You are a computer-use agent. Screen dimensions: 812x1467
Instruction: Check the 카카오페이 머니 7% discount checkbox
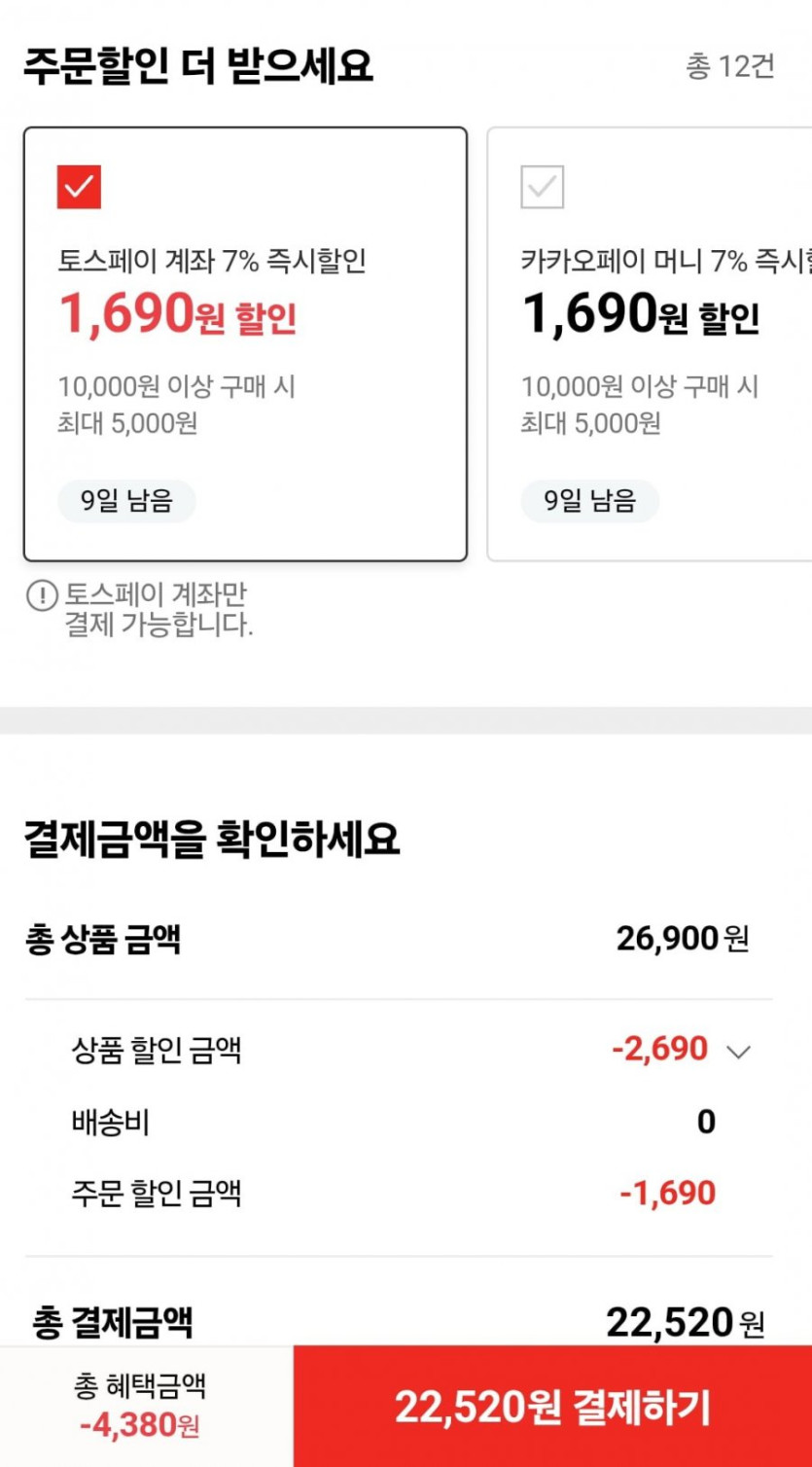pyautogui.click(x=542, y=187)
